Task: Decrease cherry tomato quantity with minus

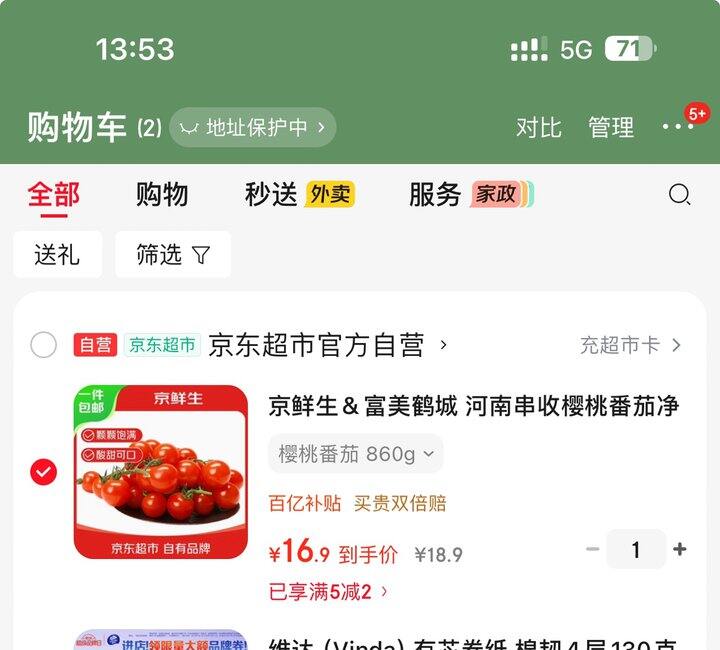Action: (x=593, y=549)
